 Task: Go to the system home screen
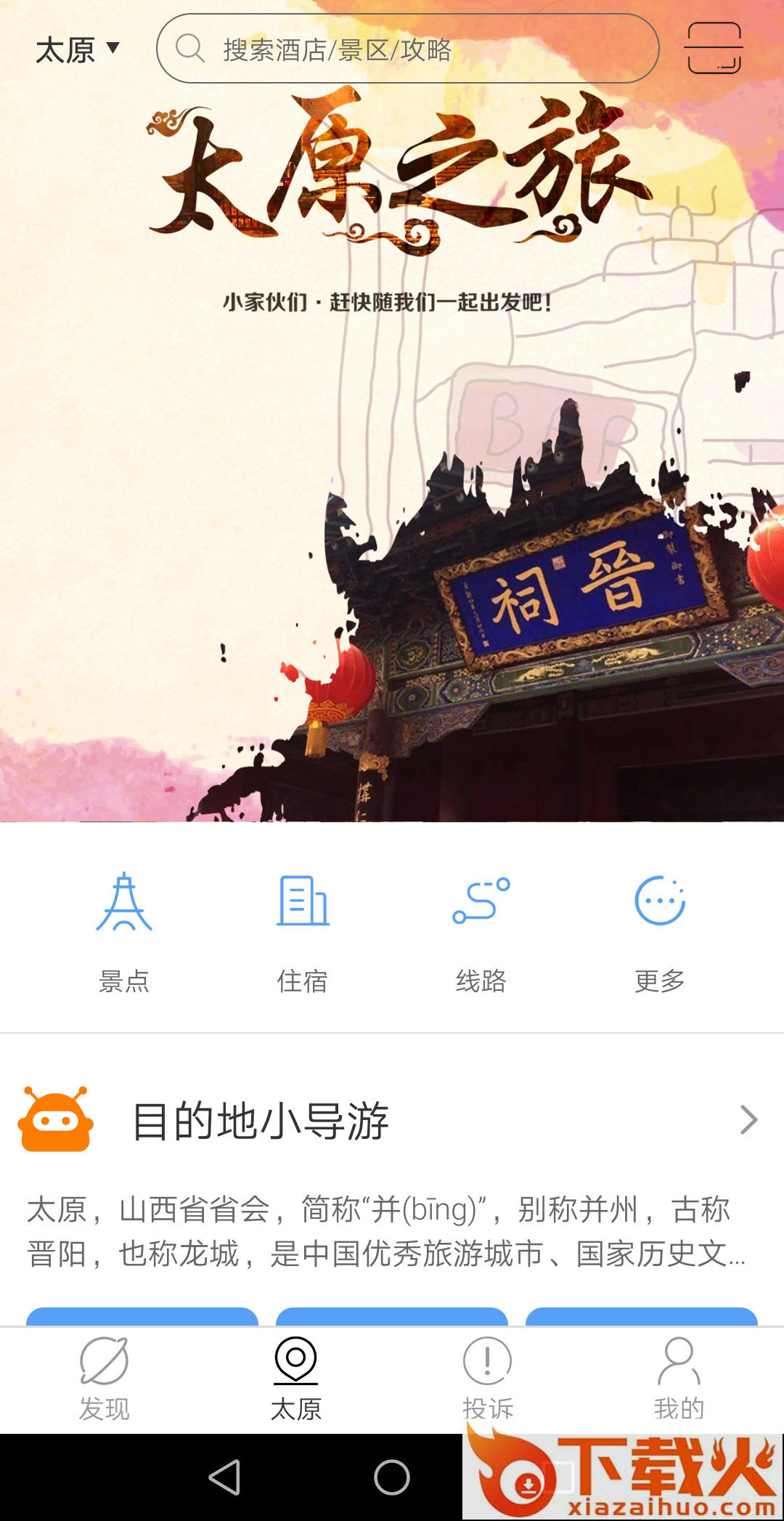click(392, 1477)
